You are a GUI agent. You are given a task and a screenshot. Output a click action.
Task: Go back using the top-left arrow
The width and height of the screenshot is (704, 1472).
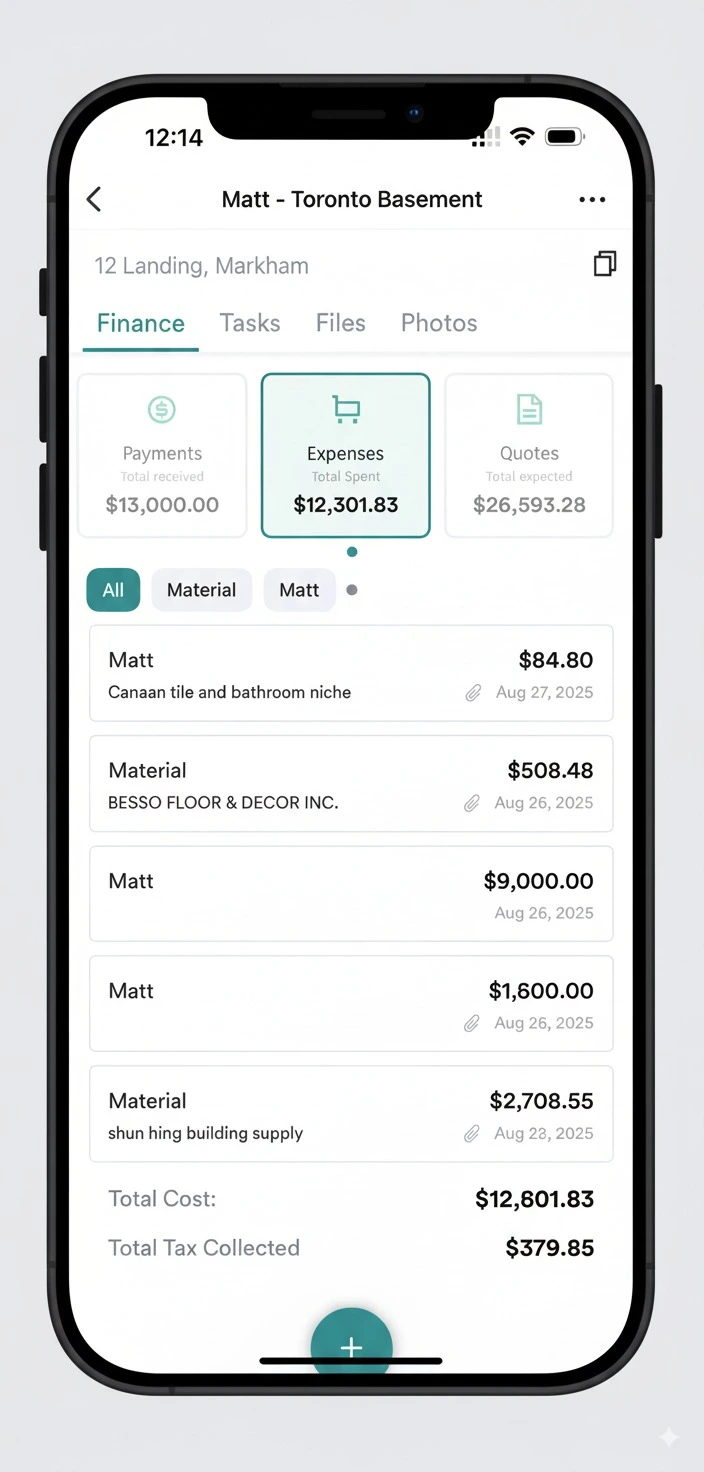(94, 199)
